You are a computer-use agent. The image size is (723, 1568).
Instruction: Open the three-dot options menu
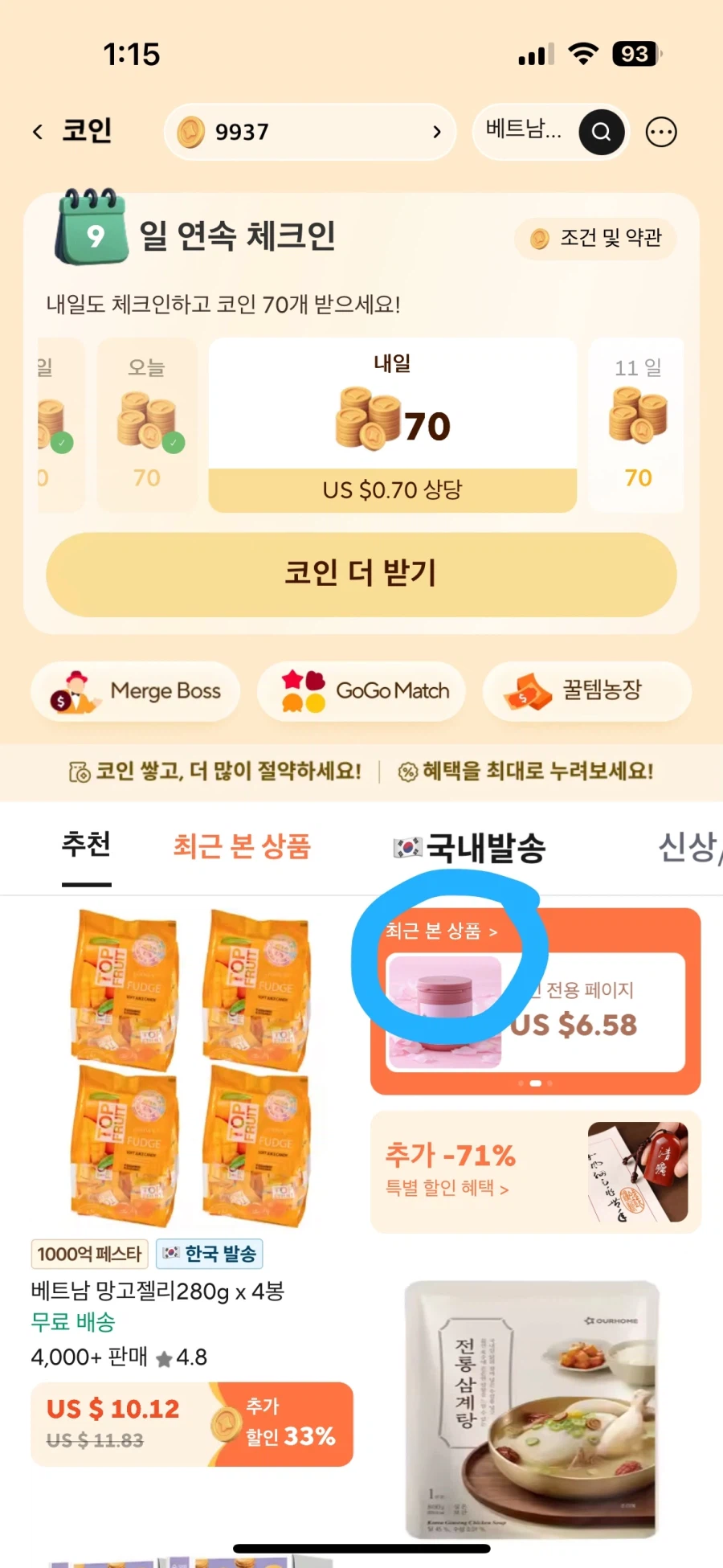tap(661, 132)
